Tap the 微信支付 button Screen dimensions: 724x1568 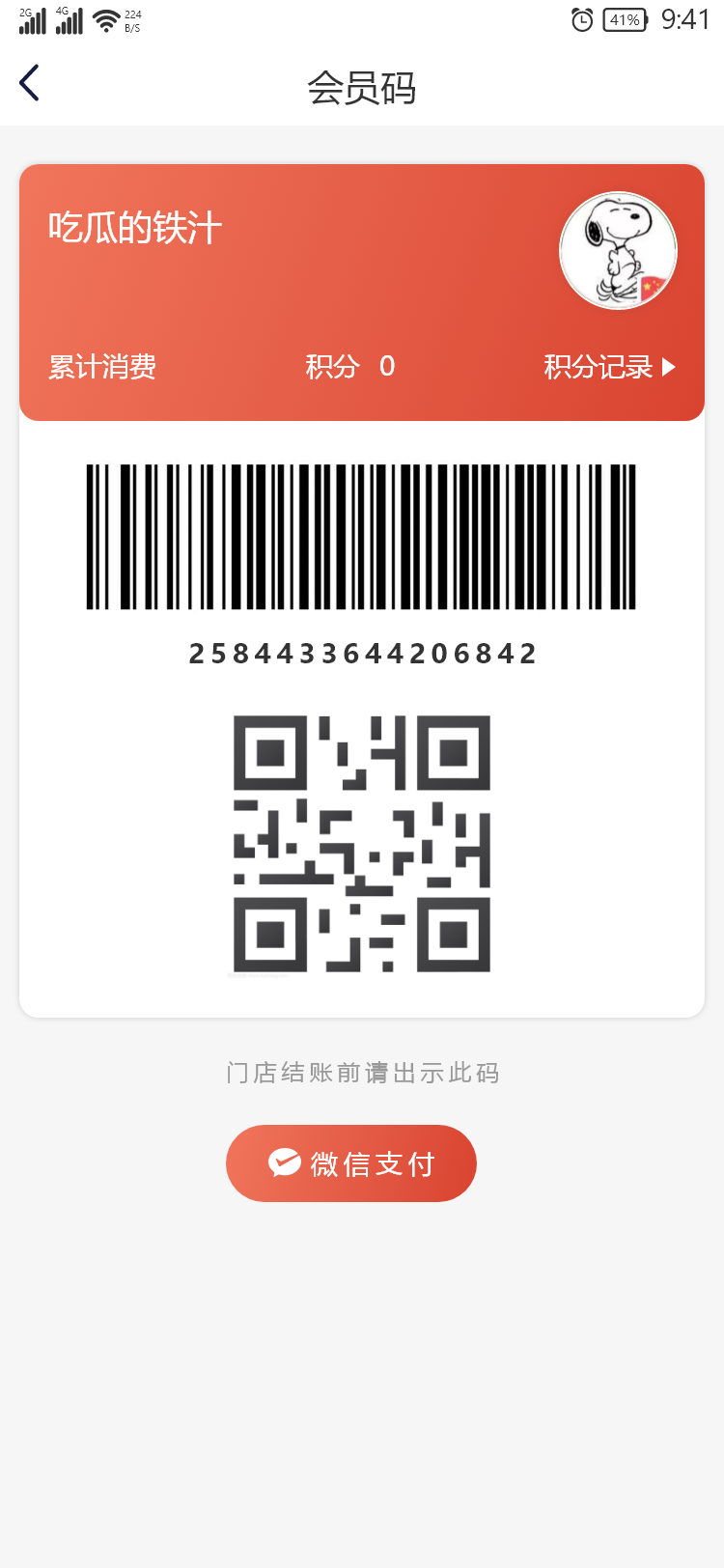click(x=351, y=1163)
